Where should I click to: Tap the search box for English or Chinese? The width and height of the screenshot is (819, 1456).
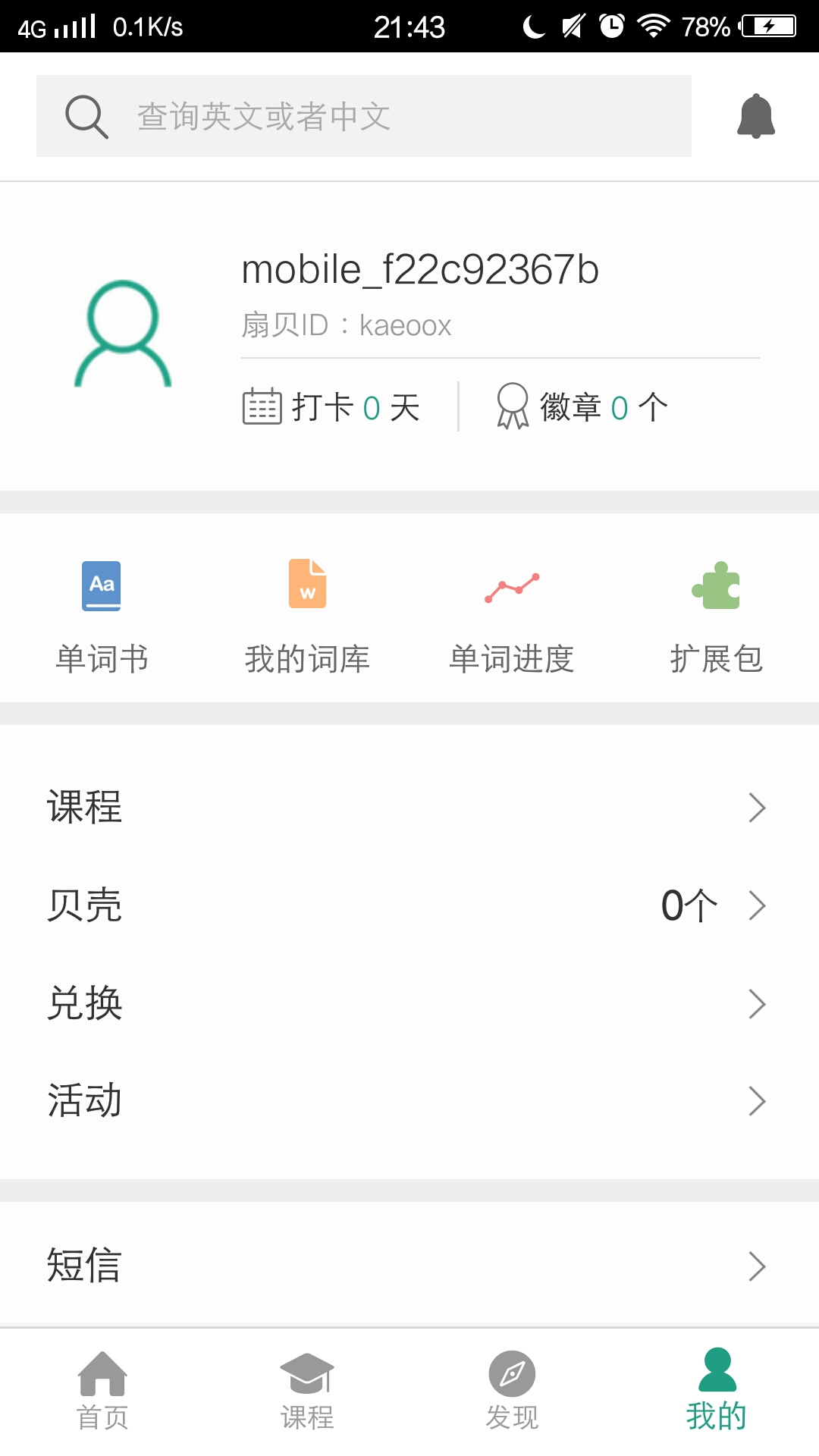point(364,116)
